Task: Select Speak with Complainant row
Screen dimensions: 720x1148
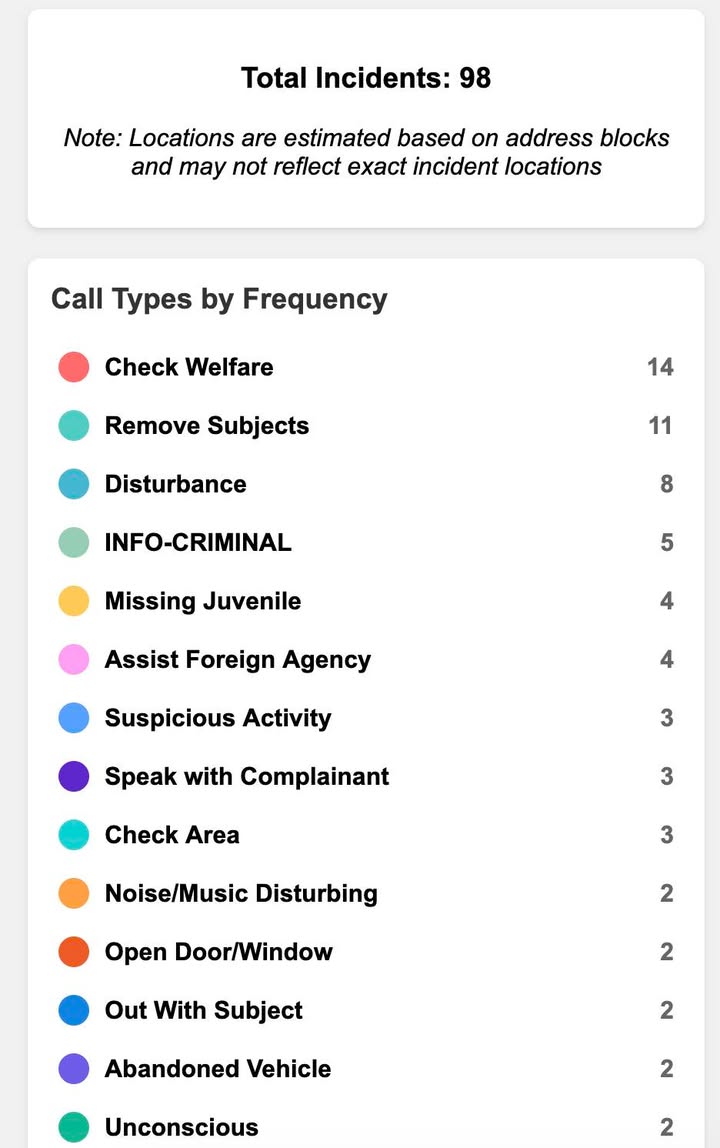Action: pos(247,777)
